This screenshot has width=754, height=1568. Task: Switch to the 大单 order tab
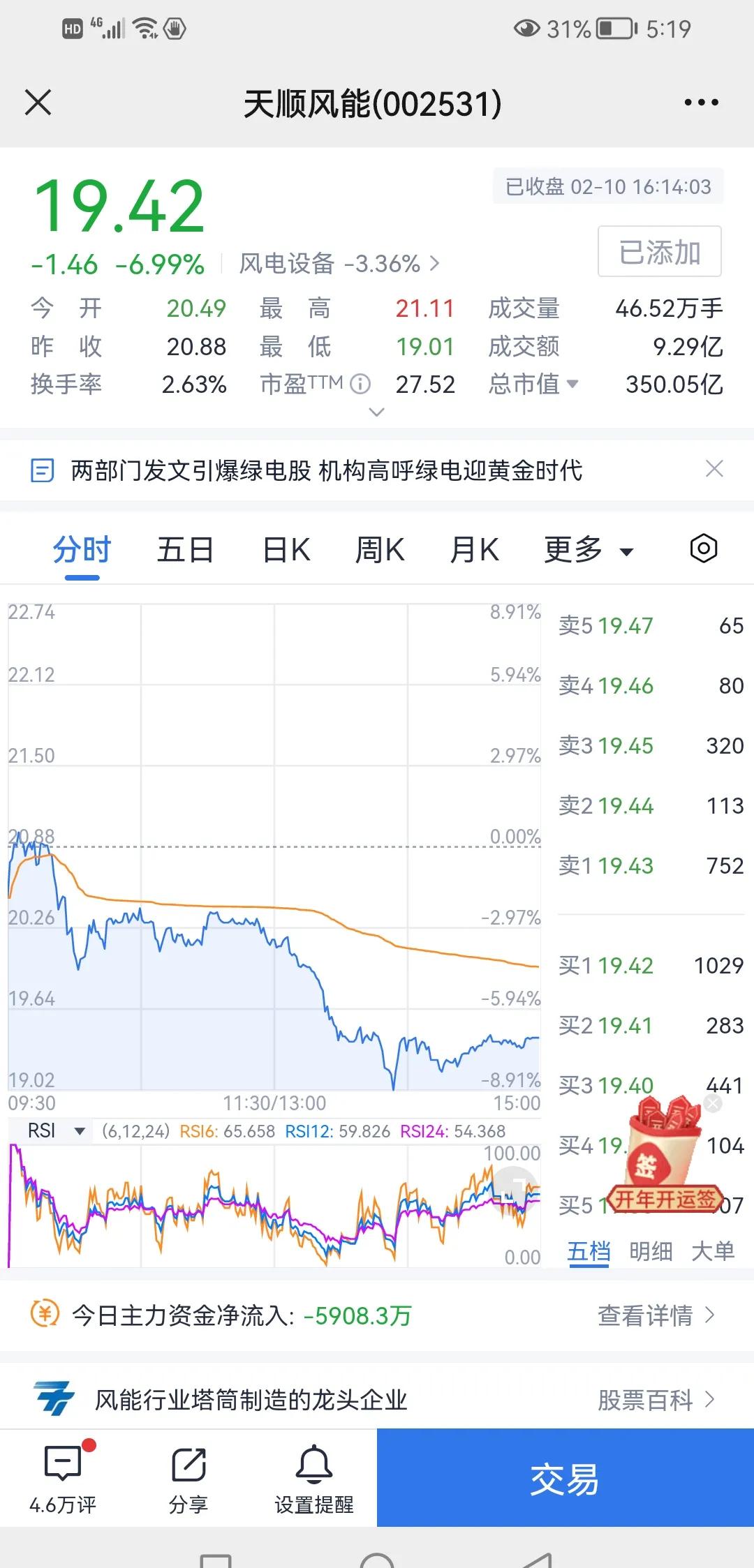tap(713, 1251)
